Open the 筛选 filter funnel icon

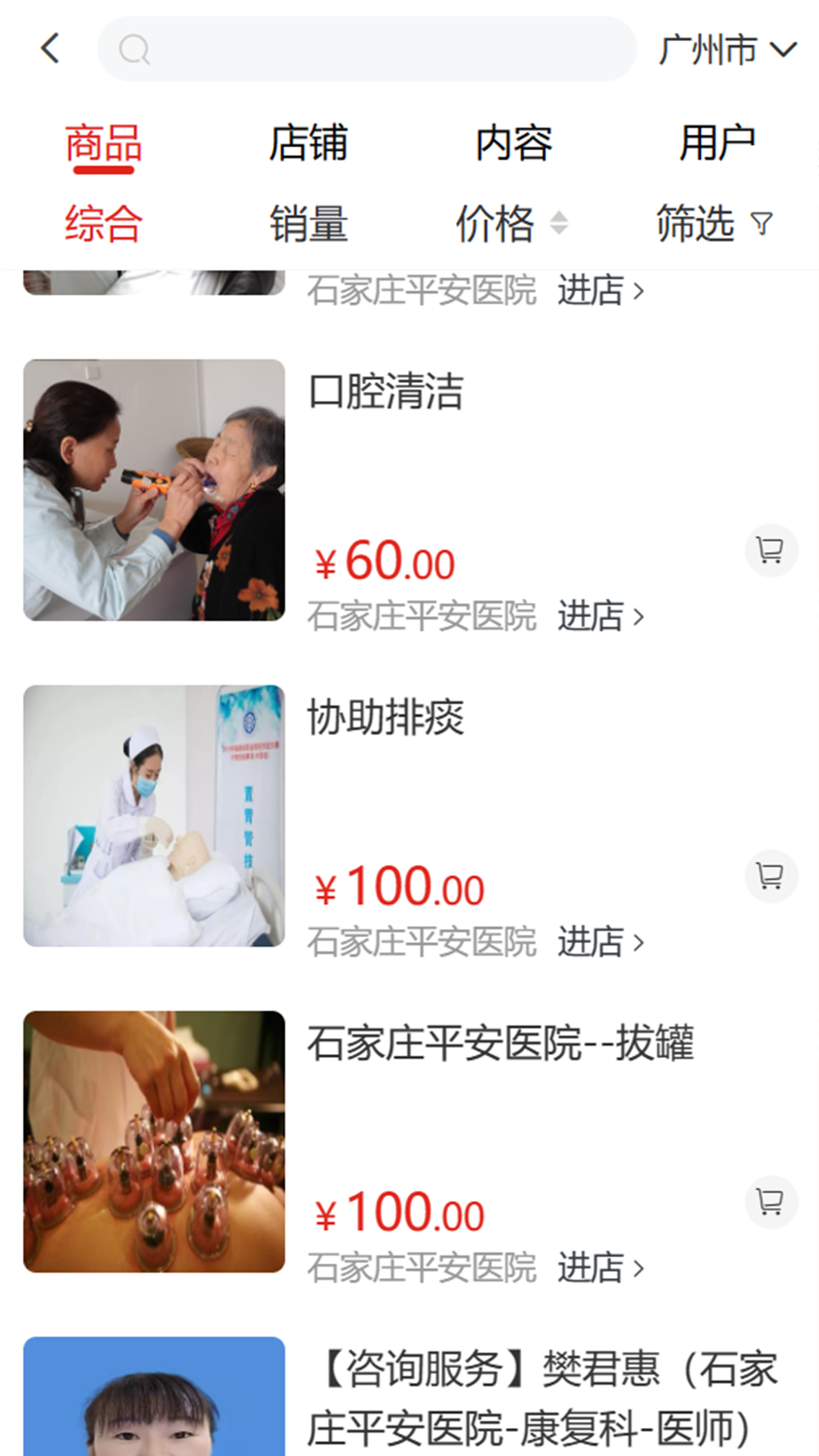point(762,223)
